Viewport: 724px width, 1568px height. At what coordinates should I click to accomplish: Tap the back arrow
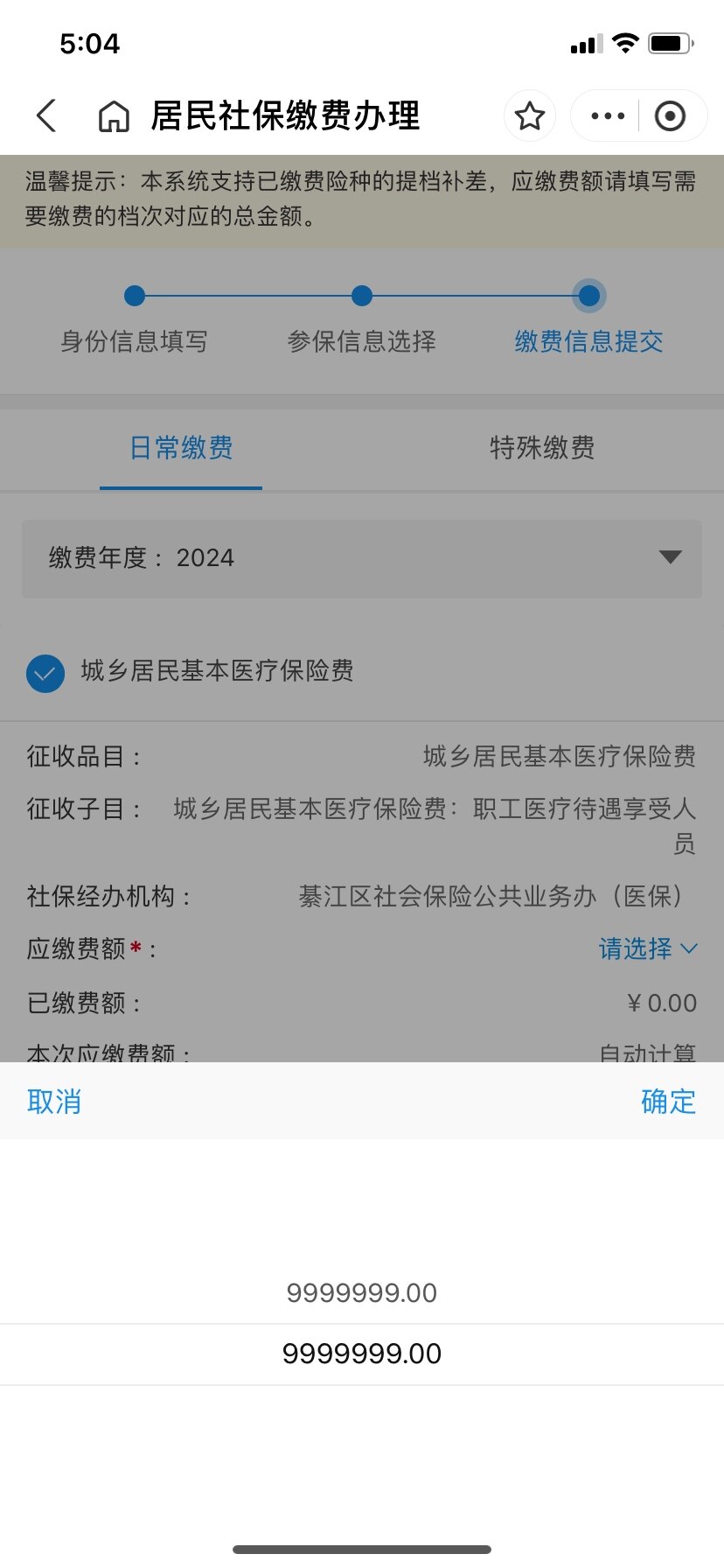(x=47, y=115)
